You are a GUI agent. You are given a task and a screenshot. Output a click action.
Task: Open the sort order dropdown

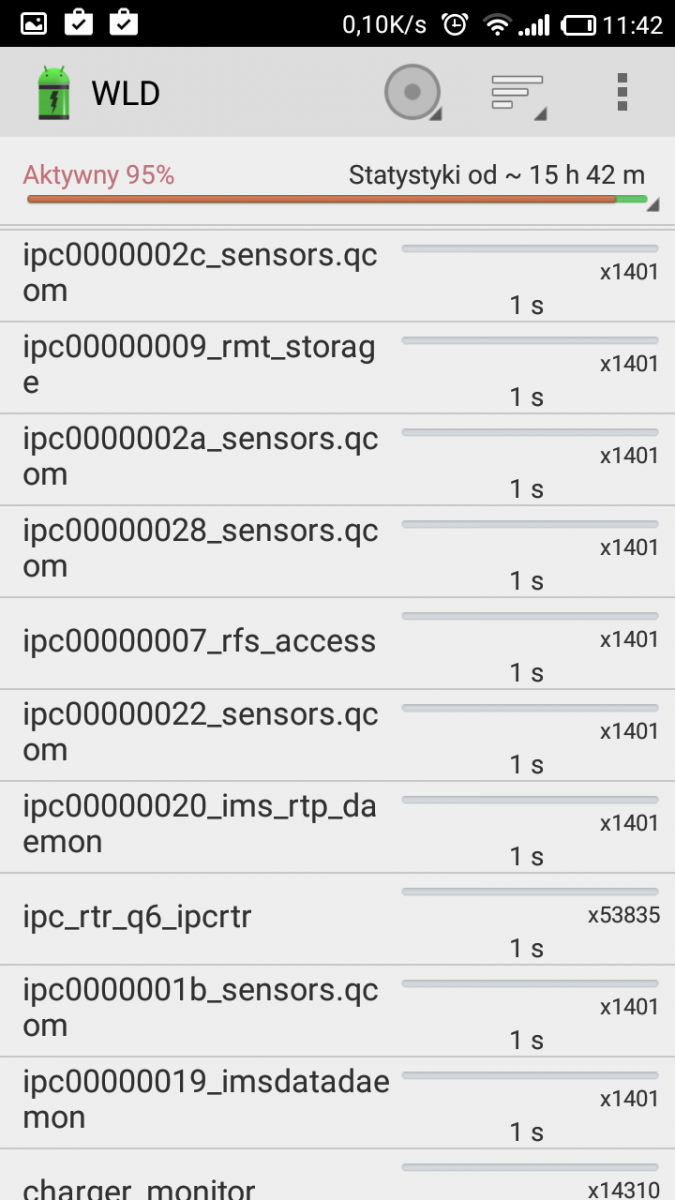pos(518,94)
